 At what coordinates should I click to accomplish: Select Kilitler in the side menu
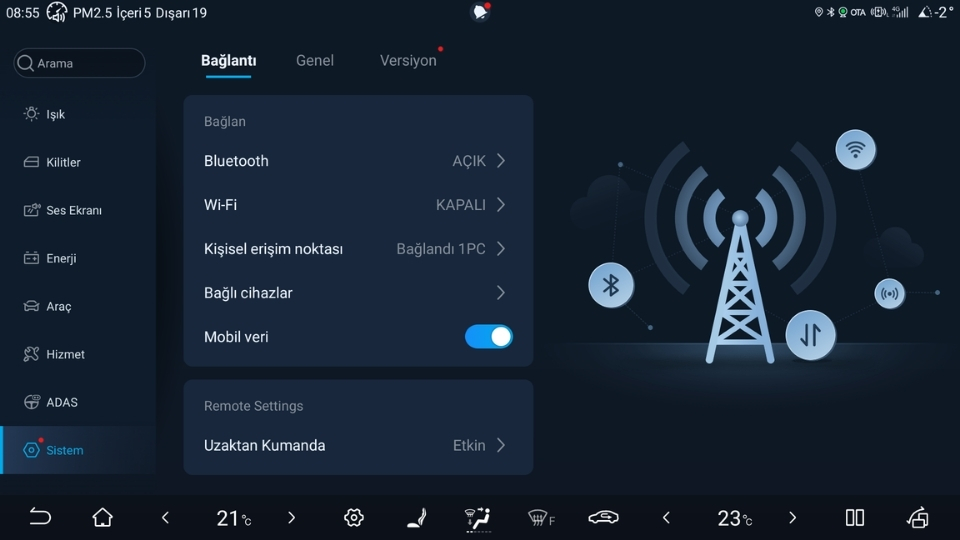(x=62, y=162)
